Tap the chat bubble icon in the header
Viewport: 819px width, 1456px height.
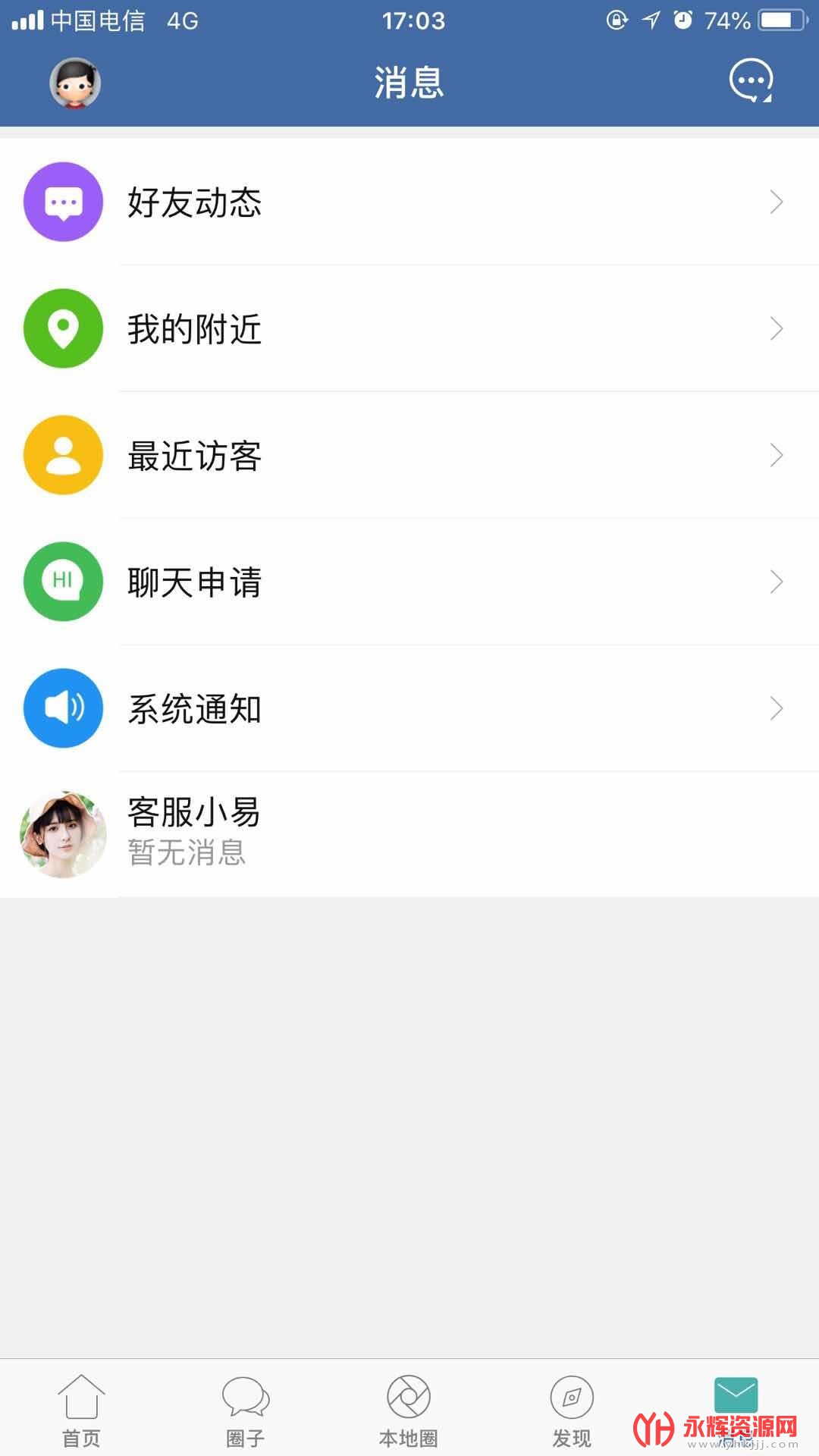(751, 80)
